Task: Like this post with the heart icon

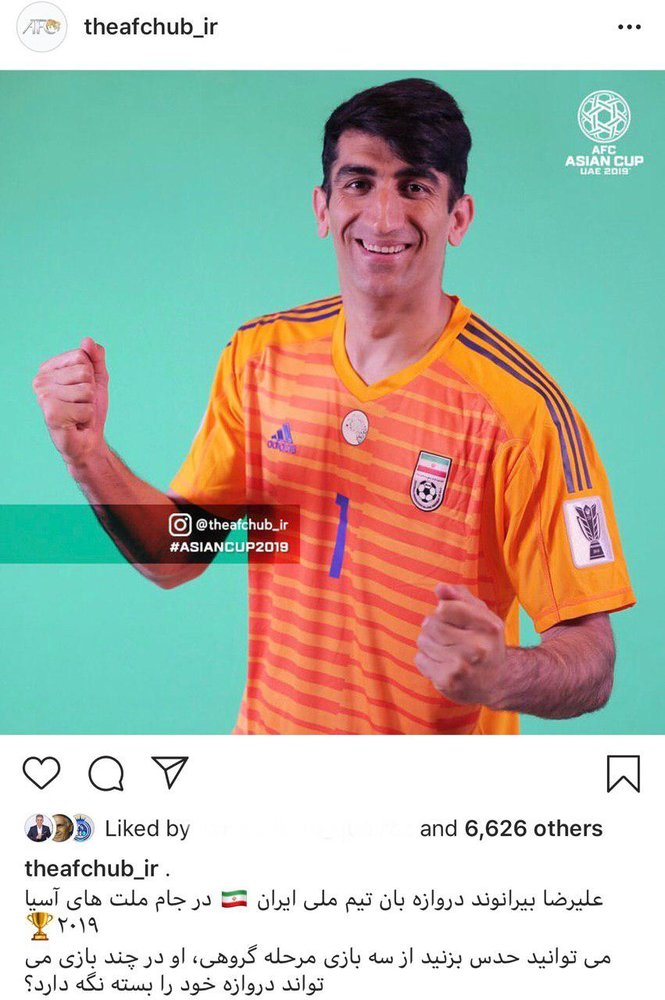Action: (42, 772)
